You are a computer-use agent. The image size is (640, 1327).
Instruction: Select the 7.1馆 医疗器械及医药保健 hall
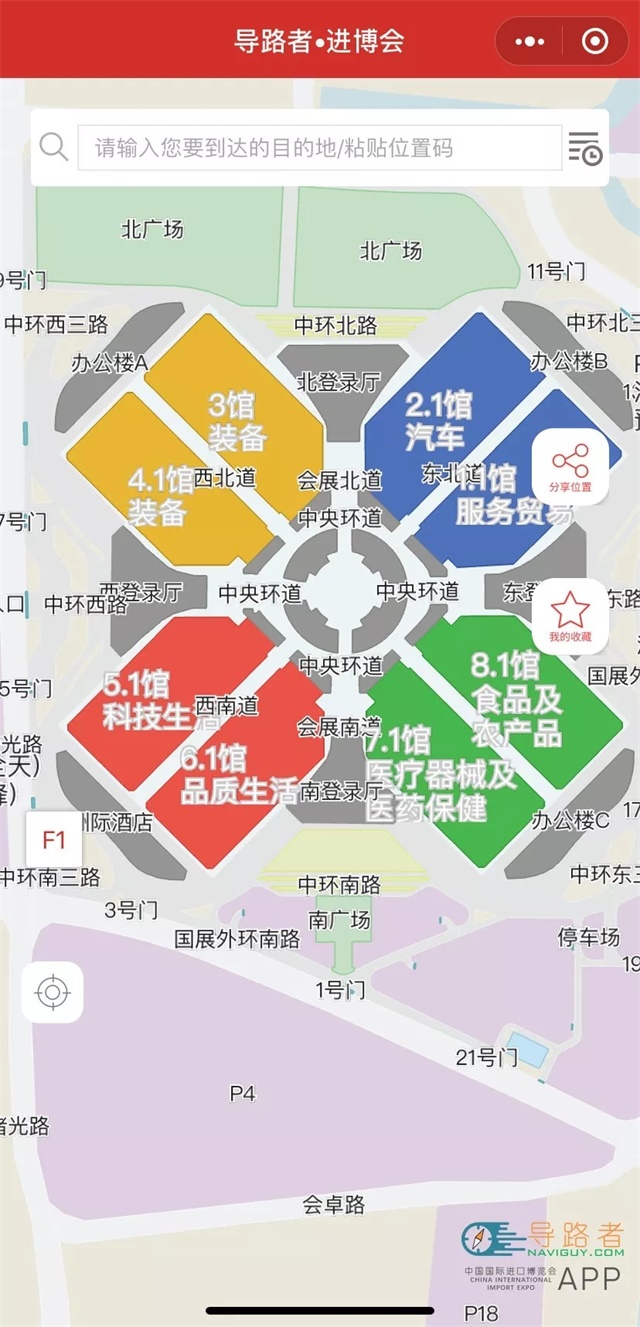pyautogui.click(x=440, y=775)
